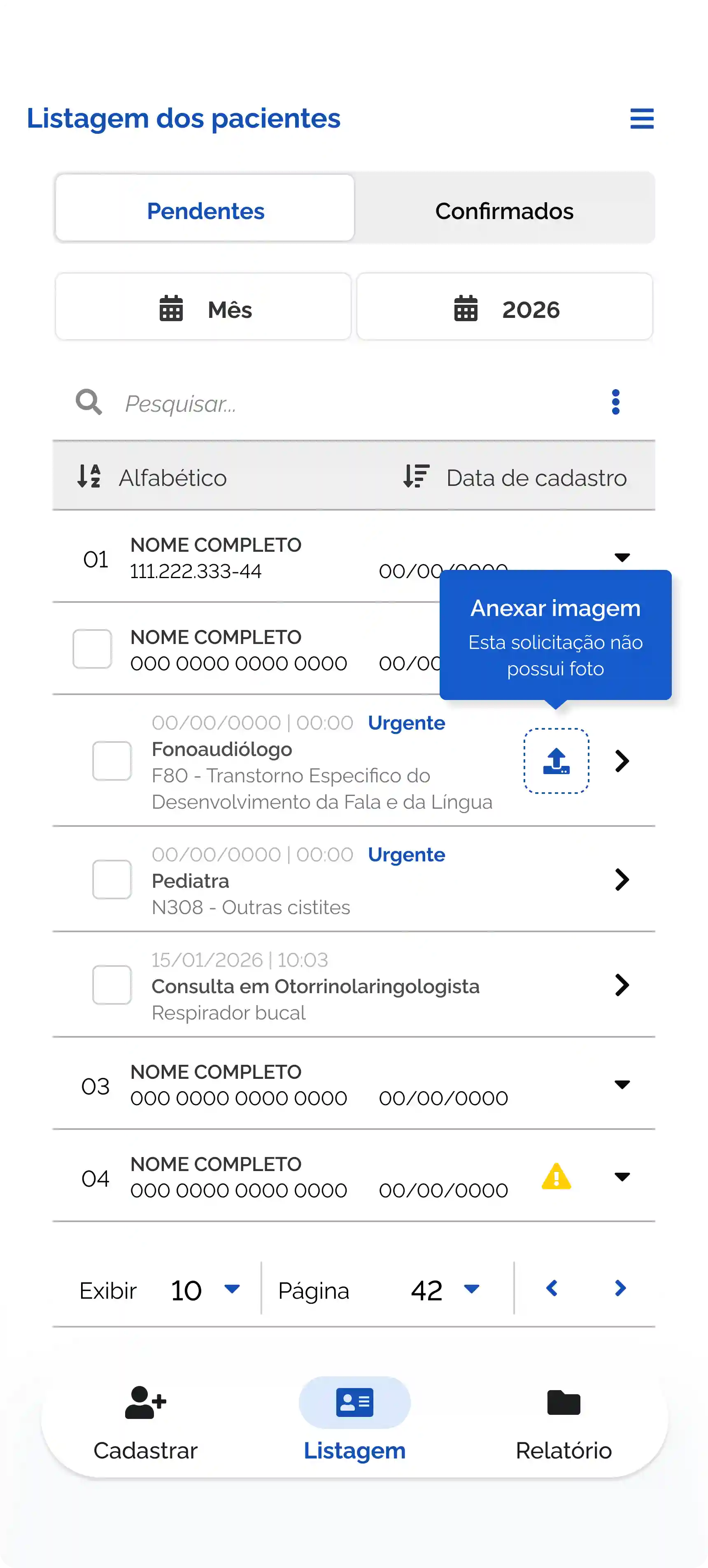Select the Otorrinolaringologista consultation checkbox
The height and width of the screenshot is (1568, 708).
coord(112,985)
